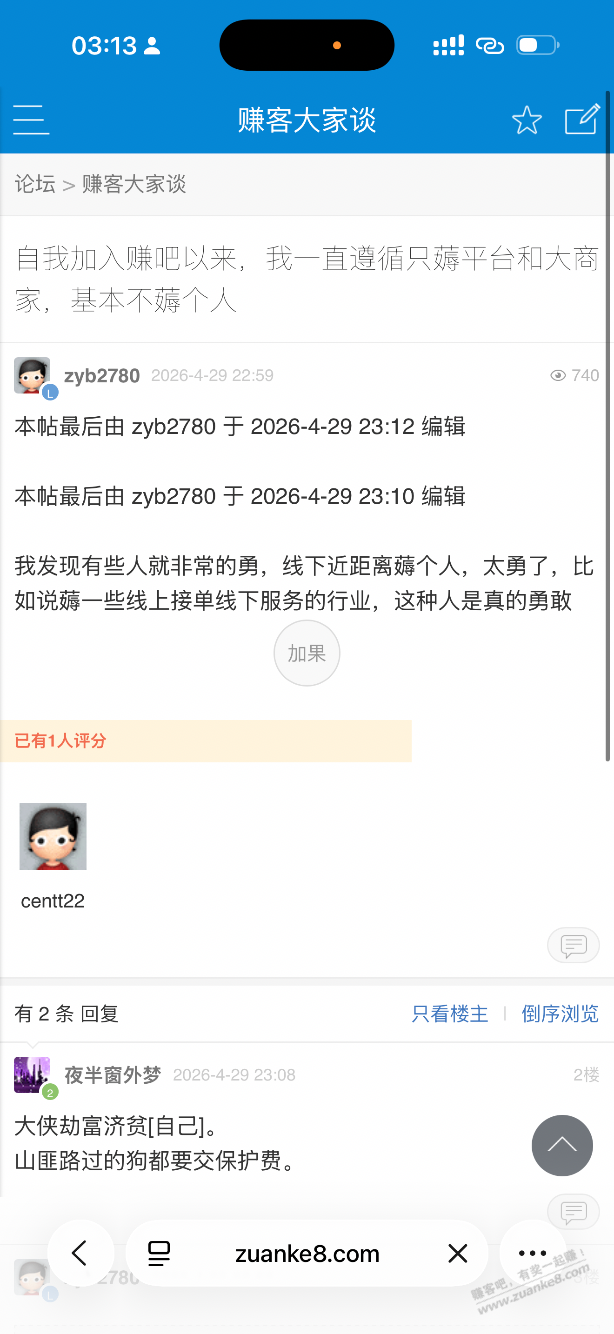Close the current browser page
614x1334 pixels.
click(x=458, y=1253)
